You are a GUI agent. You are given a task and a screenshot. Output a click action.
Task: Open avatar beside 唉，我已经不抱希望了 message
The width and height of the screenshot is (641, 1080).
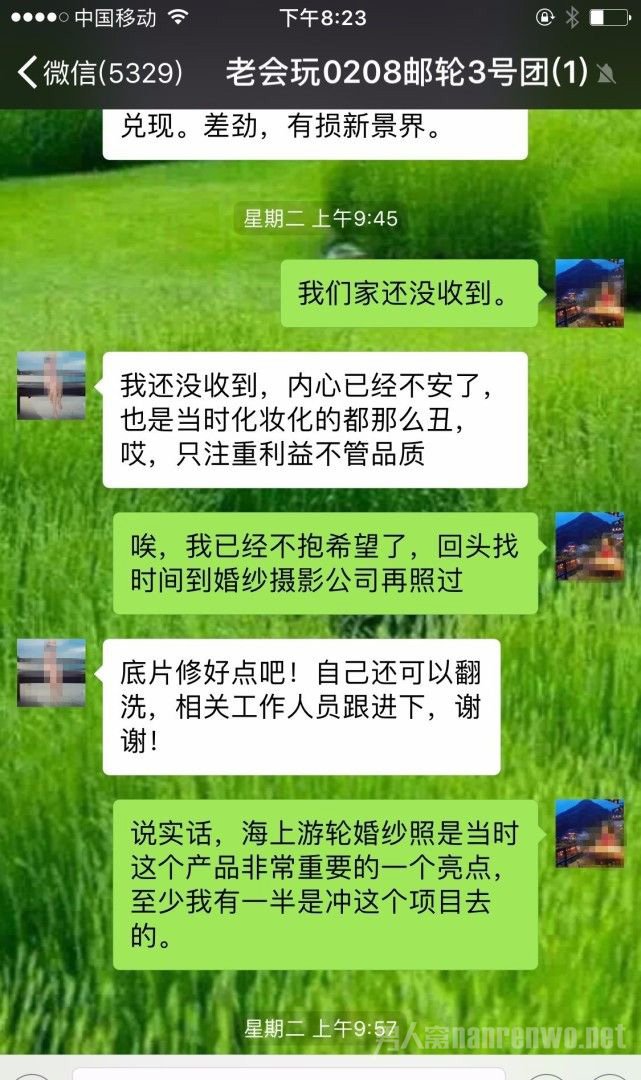coord(589,546)
